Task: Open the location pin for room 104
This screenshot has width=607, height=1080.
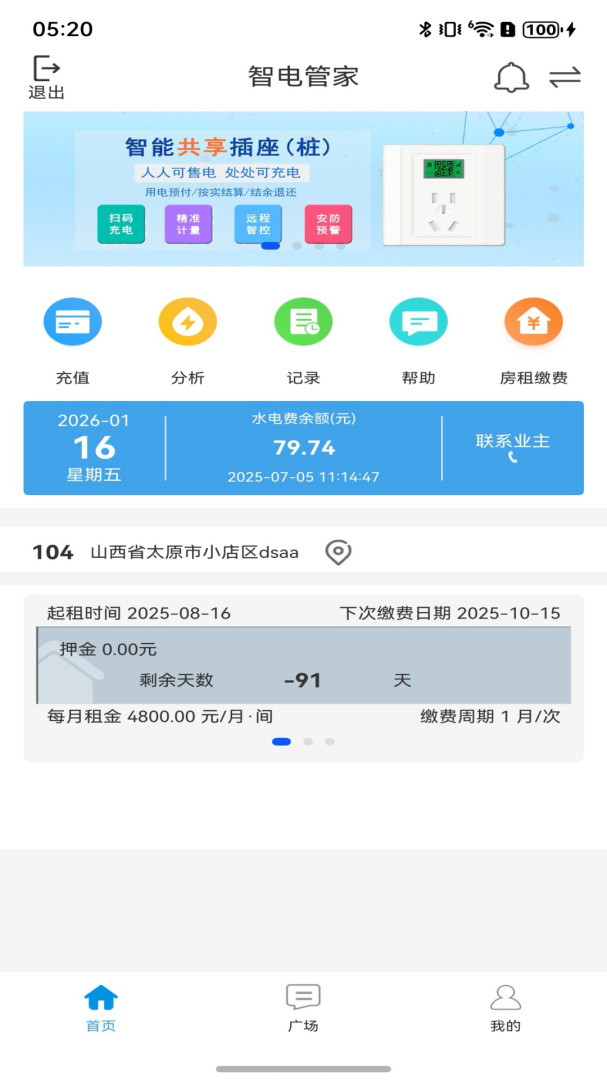Action: (x=339, y=552)
